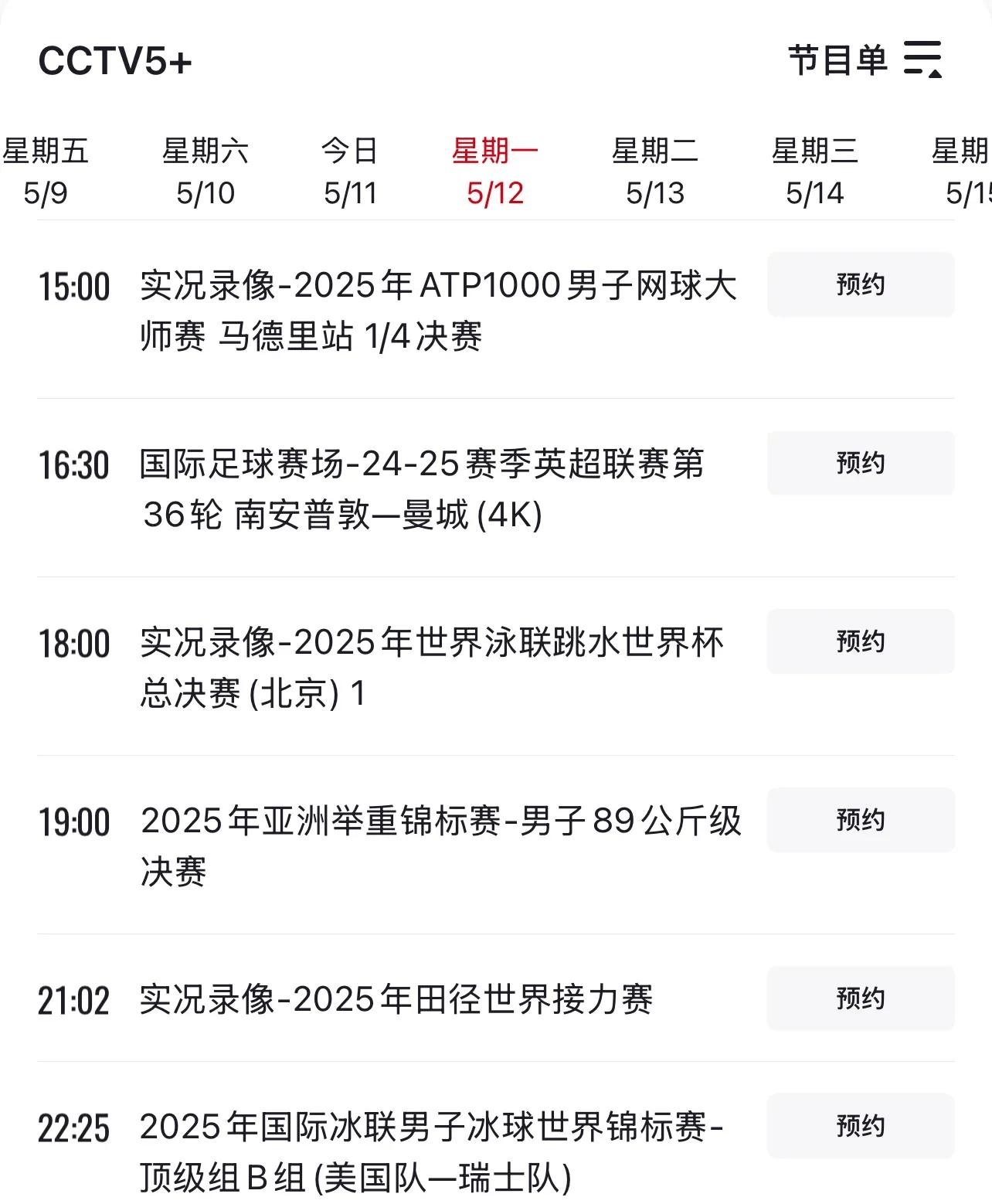Switch to the 星期六 5/10 date tab
The height and width of the screenshot is (1204, 992).
[x=206, y=172]
